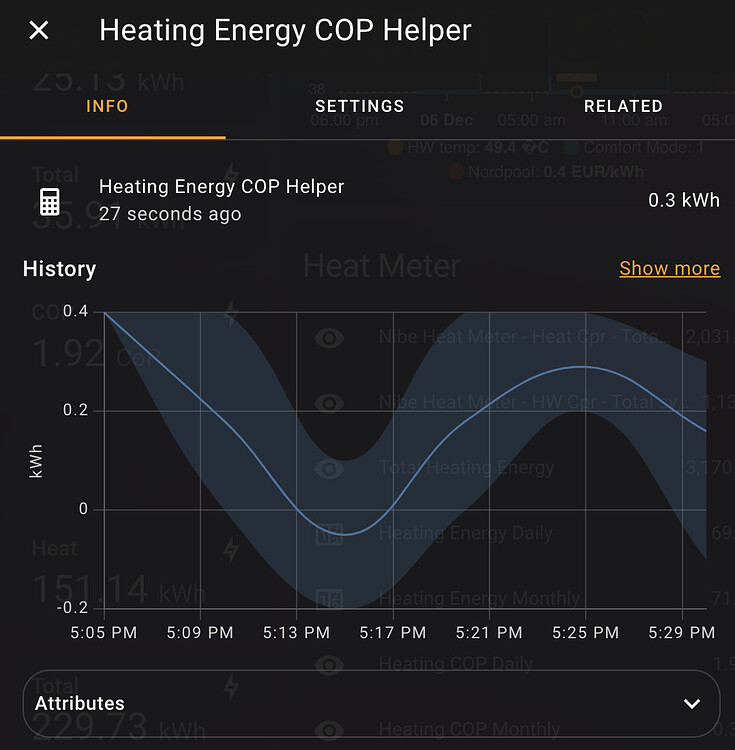
Task: Click the counter icon beside Heating Energy Daily
Action: tap(330, 534)
